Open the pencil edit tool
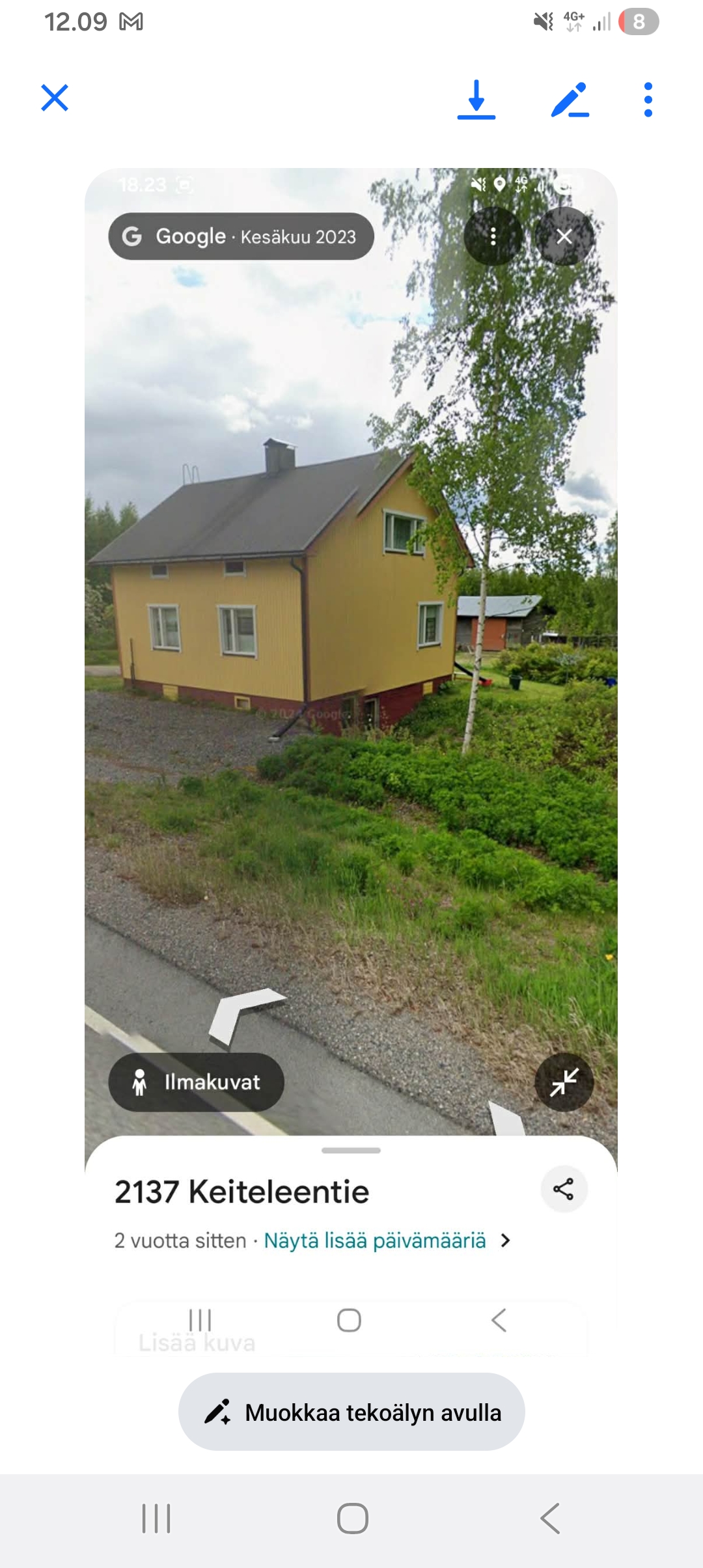The image size is (703, 1568). (x=570, y=100)
